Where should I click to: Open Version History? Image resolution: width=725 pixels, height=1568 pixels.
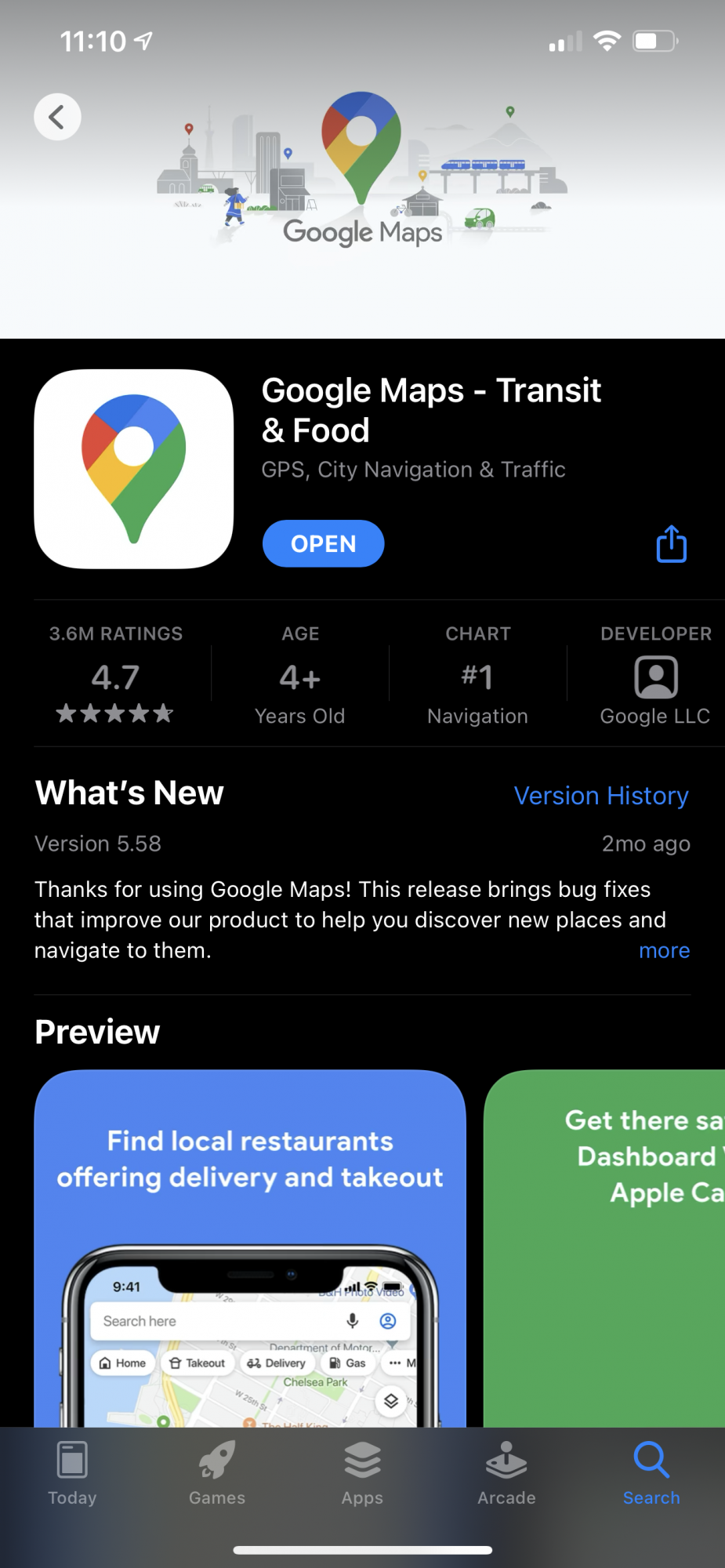[x=600, y=796]
